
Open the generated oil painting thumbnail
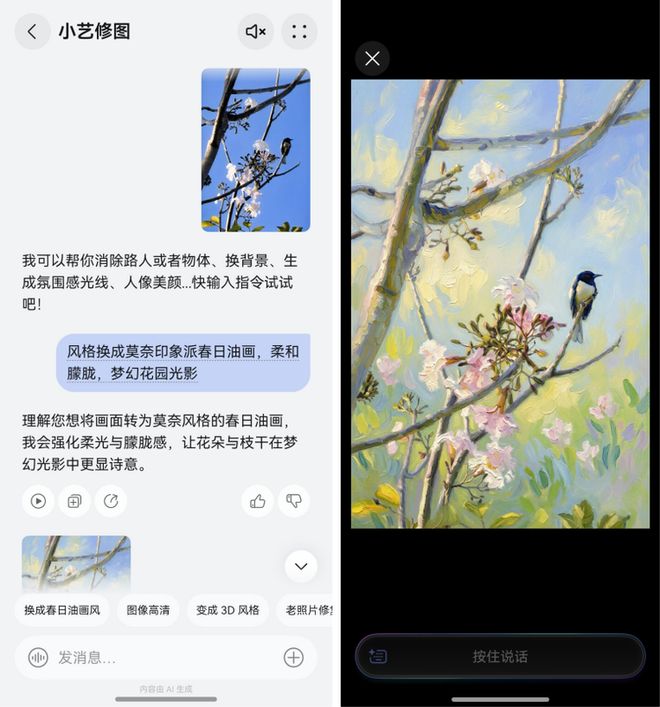pyautogui.click(x=76, y=563)
